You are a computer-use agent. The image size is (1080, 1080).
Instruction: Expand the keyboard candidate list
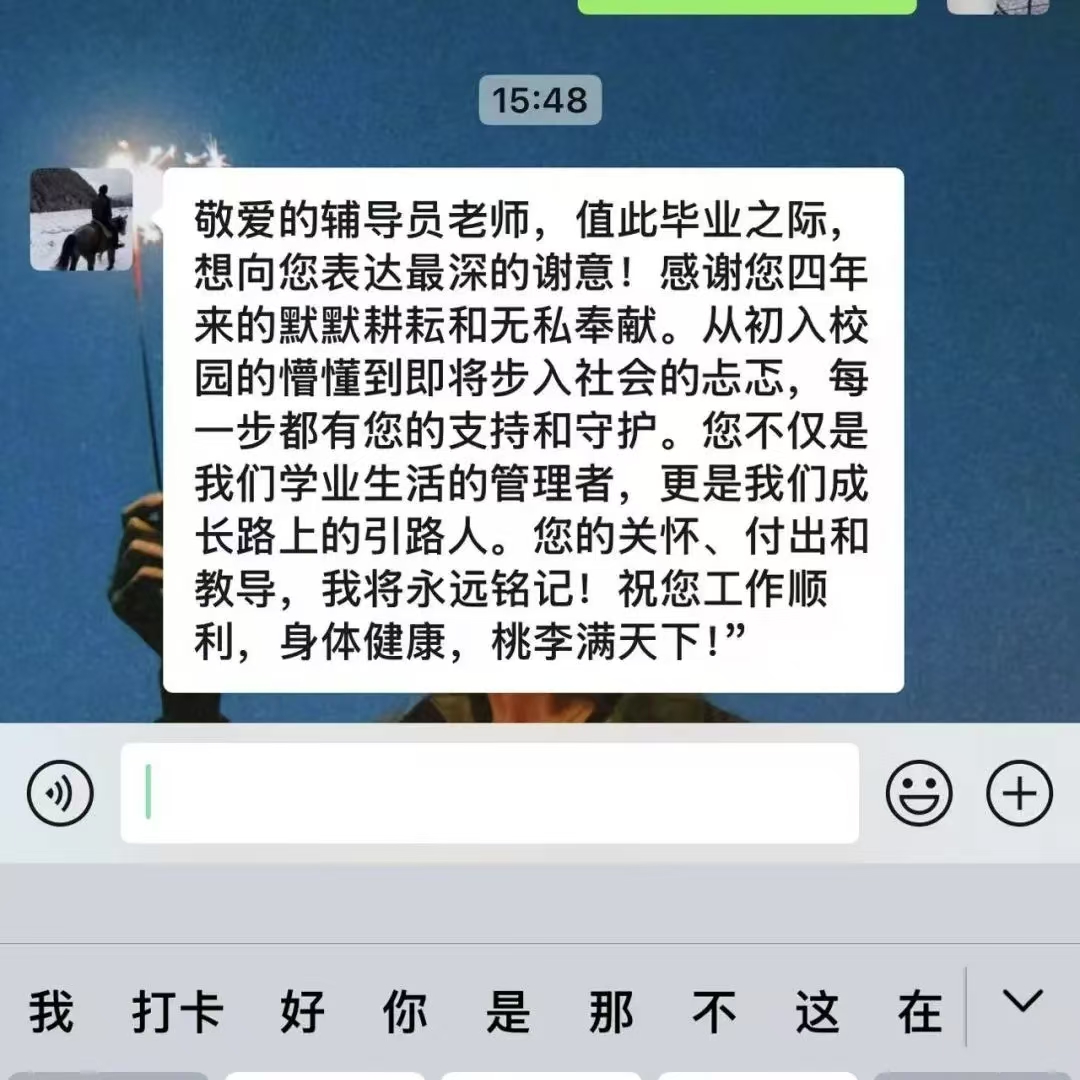point(1022,1002)
